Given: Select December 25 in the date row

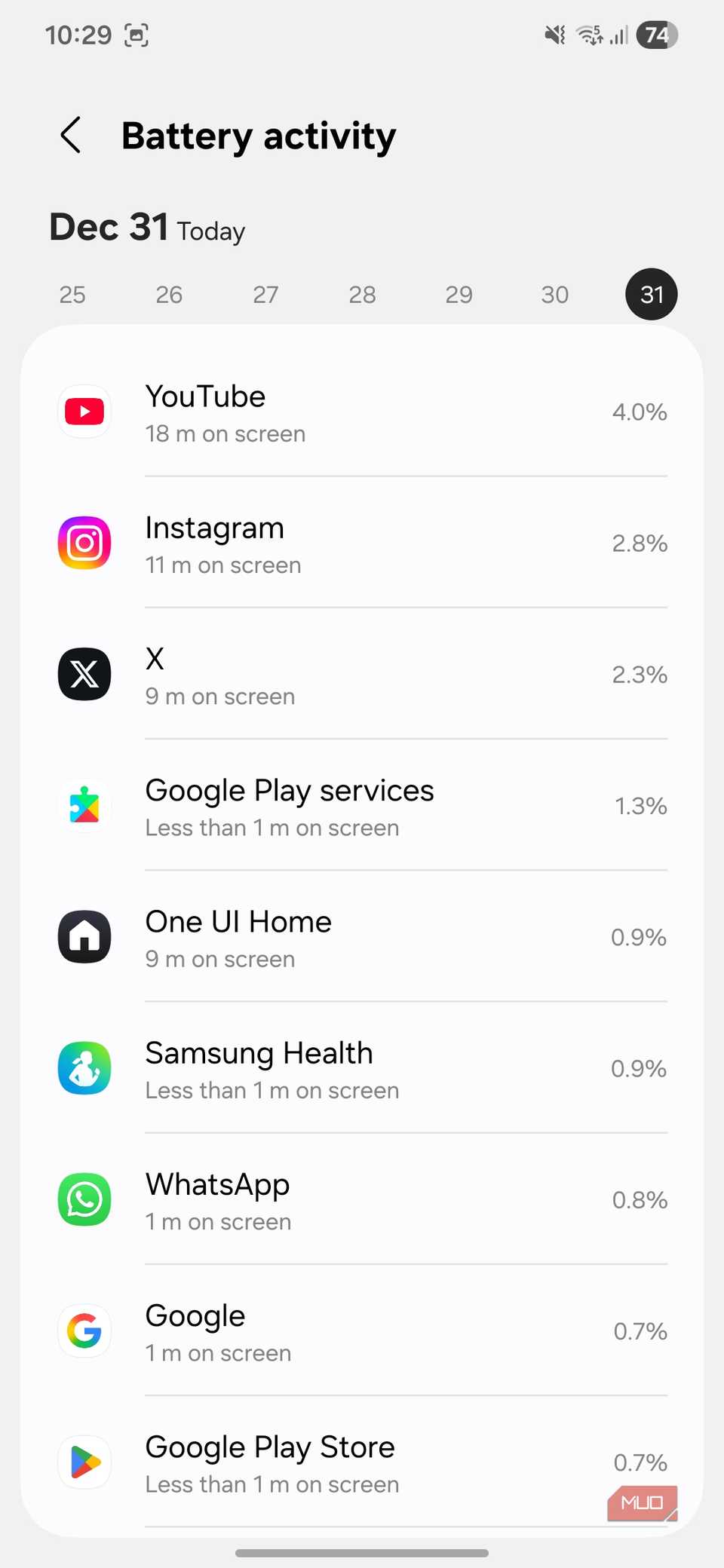Looking at the screenshot, I should click(72, 294).
